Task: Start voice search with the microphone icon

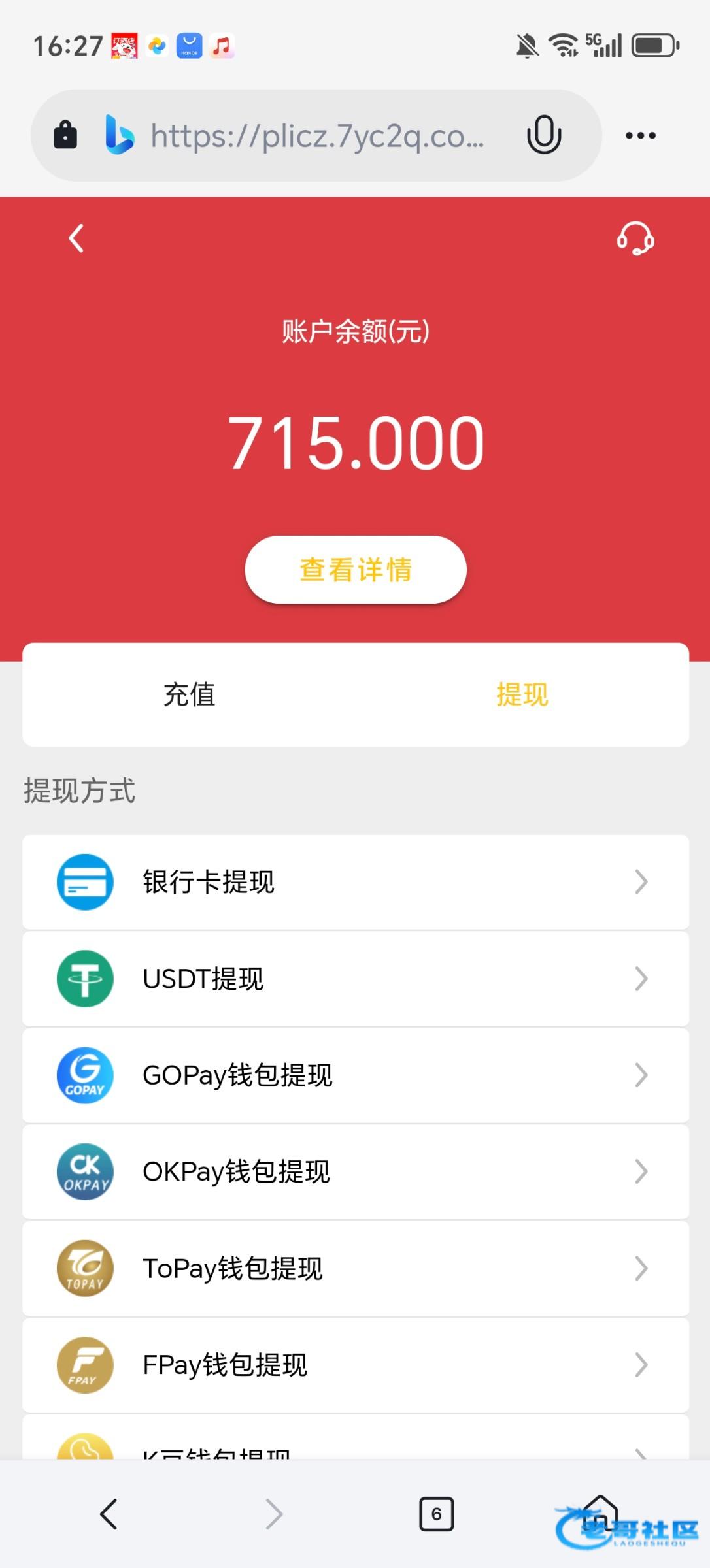Action: [544, 135]
